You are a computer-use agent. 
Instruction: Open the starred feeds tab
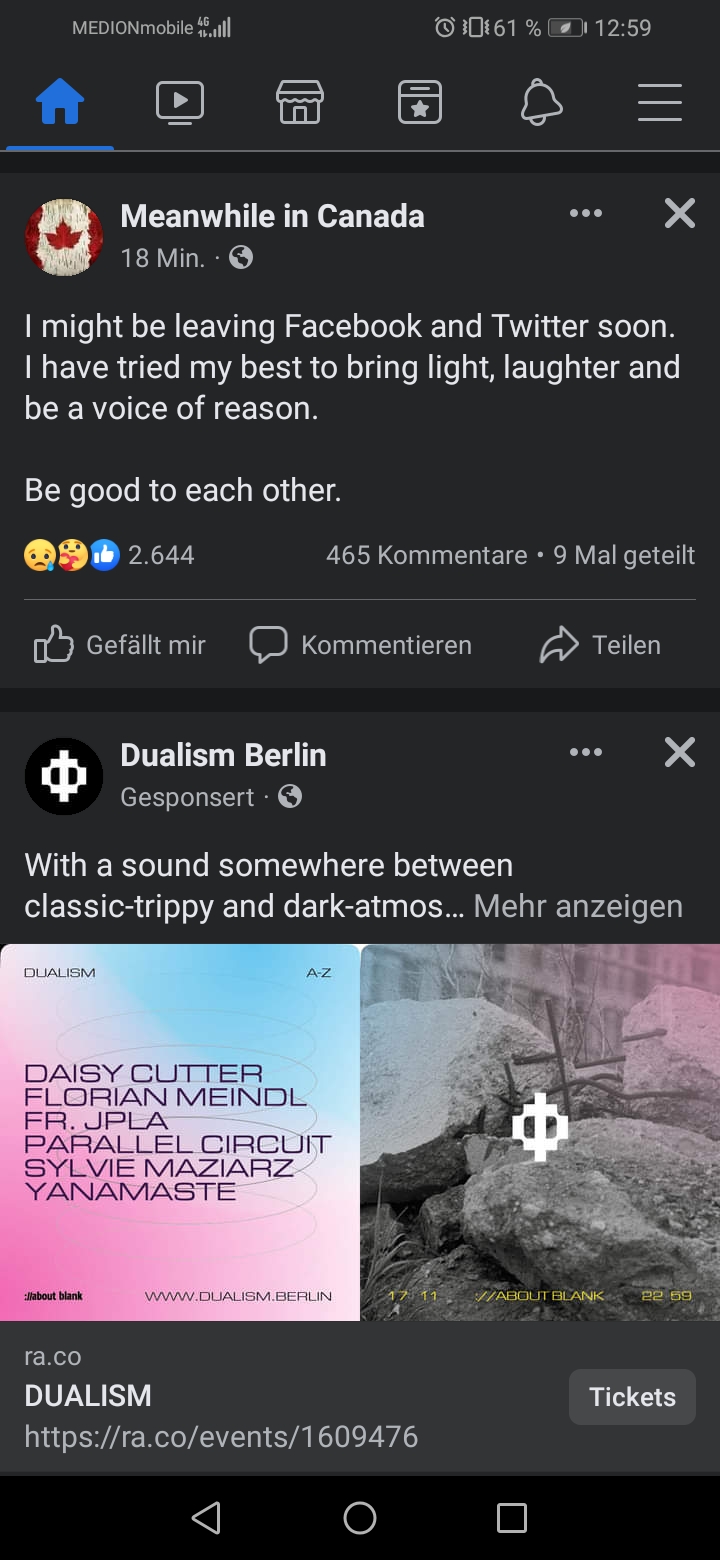(420, 102)
